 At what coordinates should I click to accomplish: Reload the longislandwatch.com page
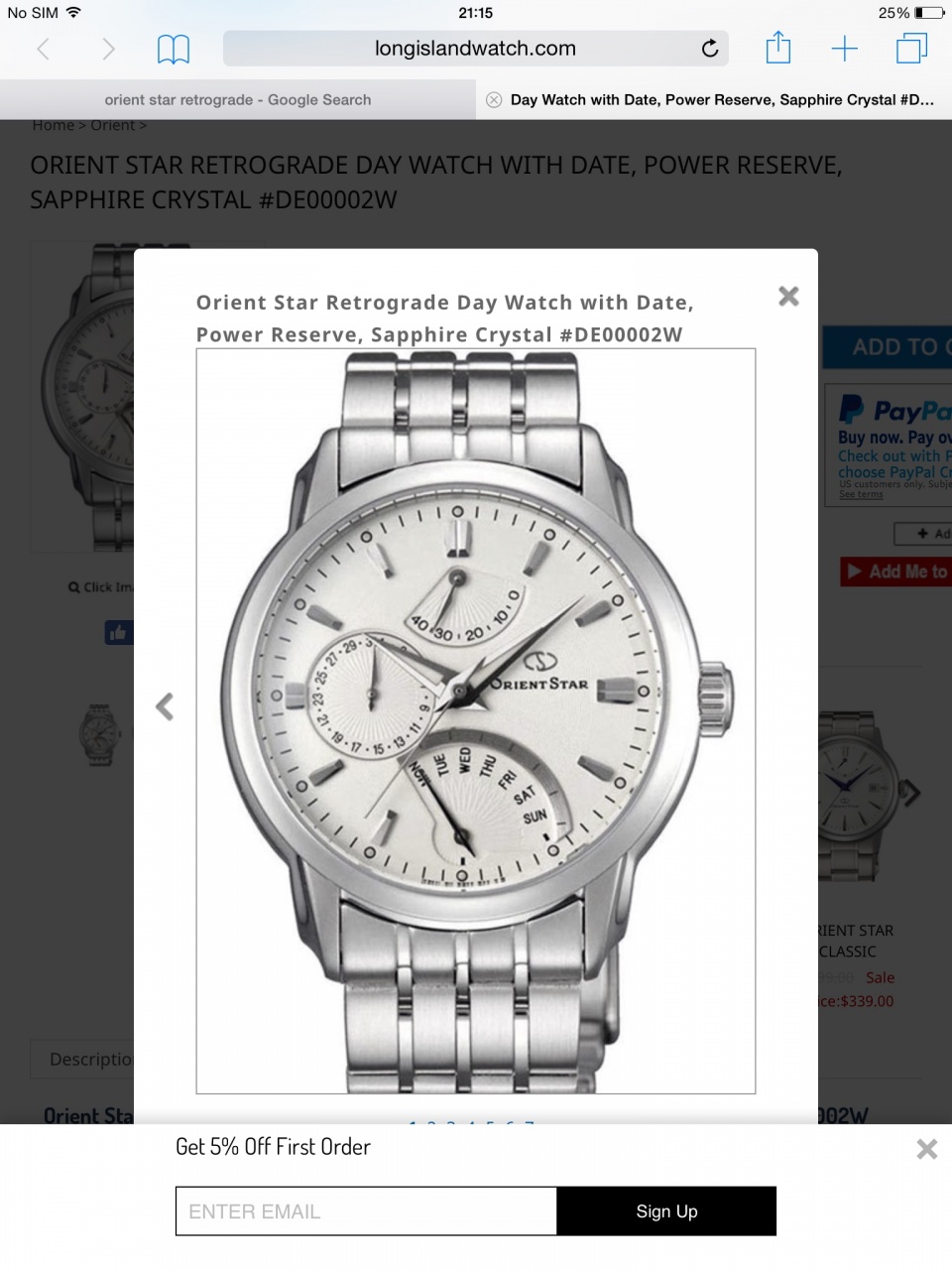pyautogui.click(x=710, y=49)
